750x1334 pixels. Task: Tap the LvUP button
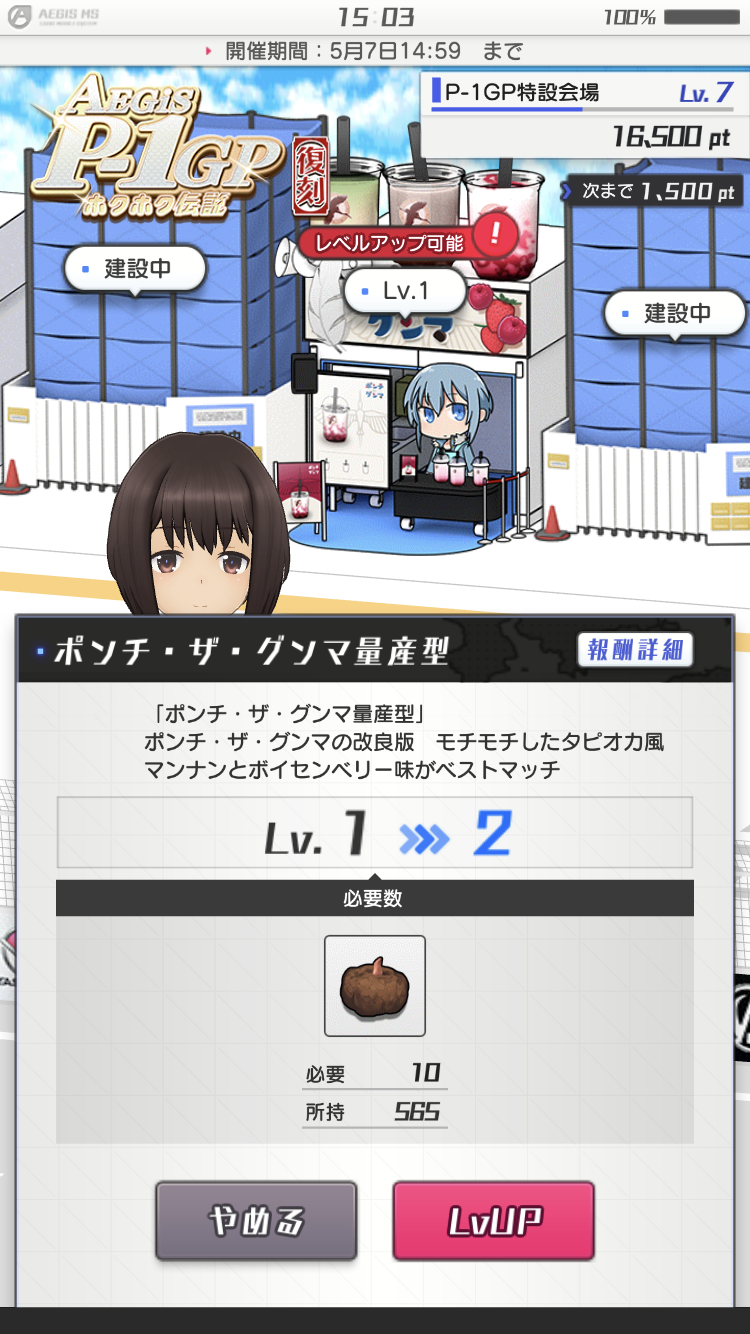coord(493,1220)
